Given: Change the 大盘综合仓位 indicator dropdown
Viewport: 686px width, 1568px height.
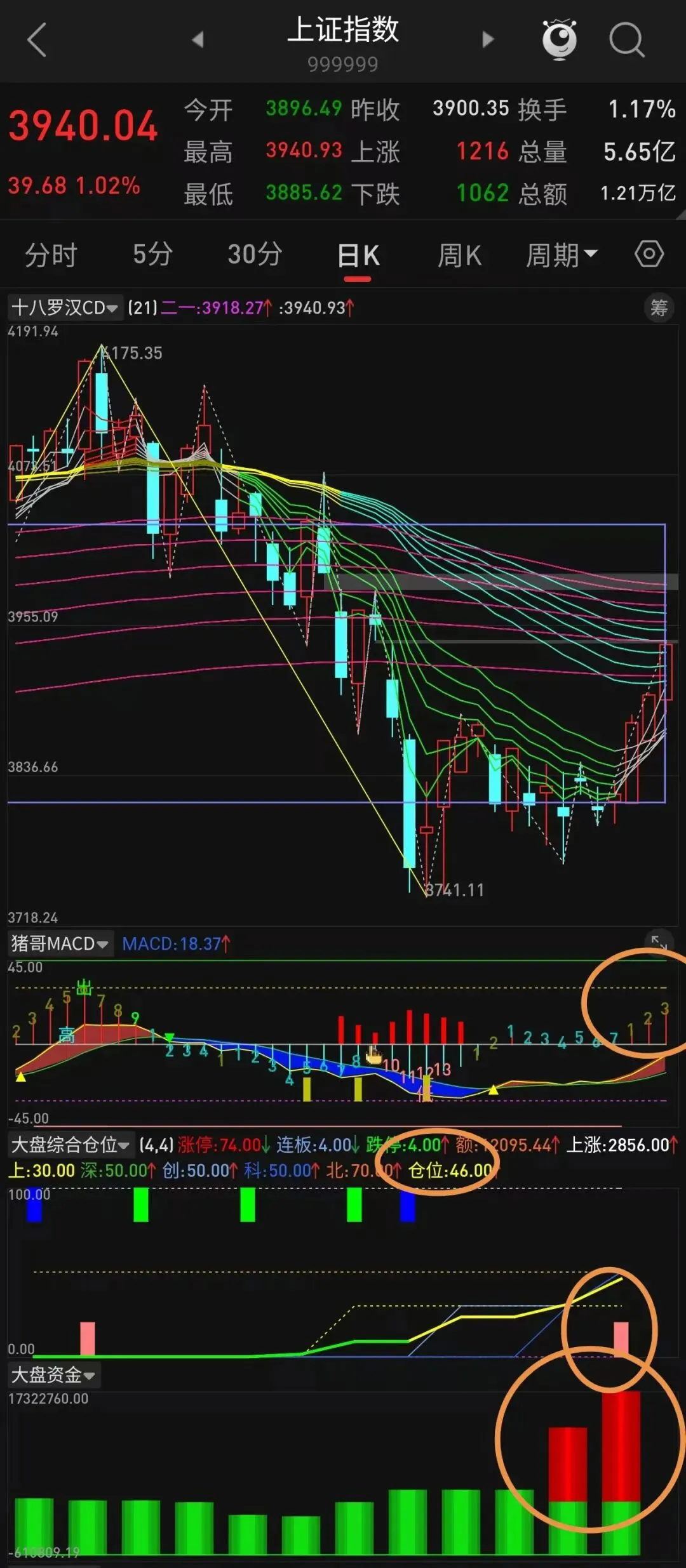Looking at the screenshot, I should (71, 1145).
